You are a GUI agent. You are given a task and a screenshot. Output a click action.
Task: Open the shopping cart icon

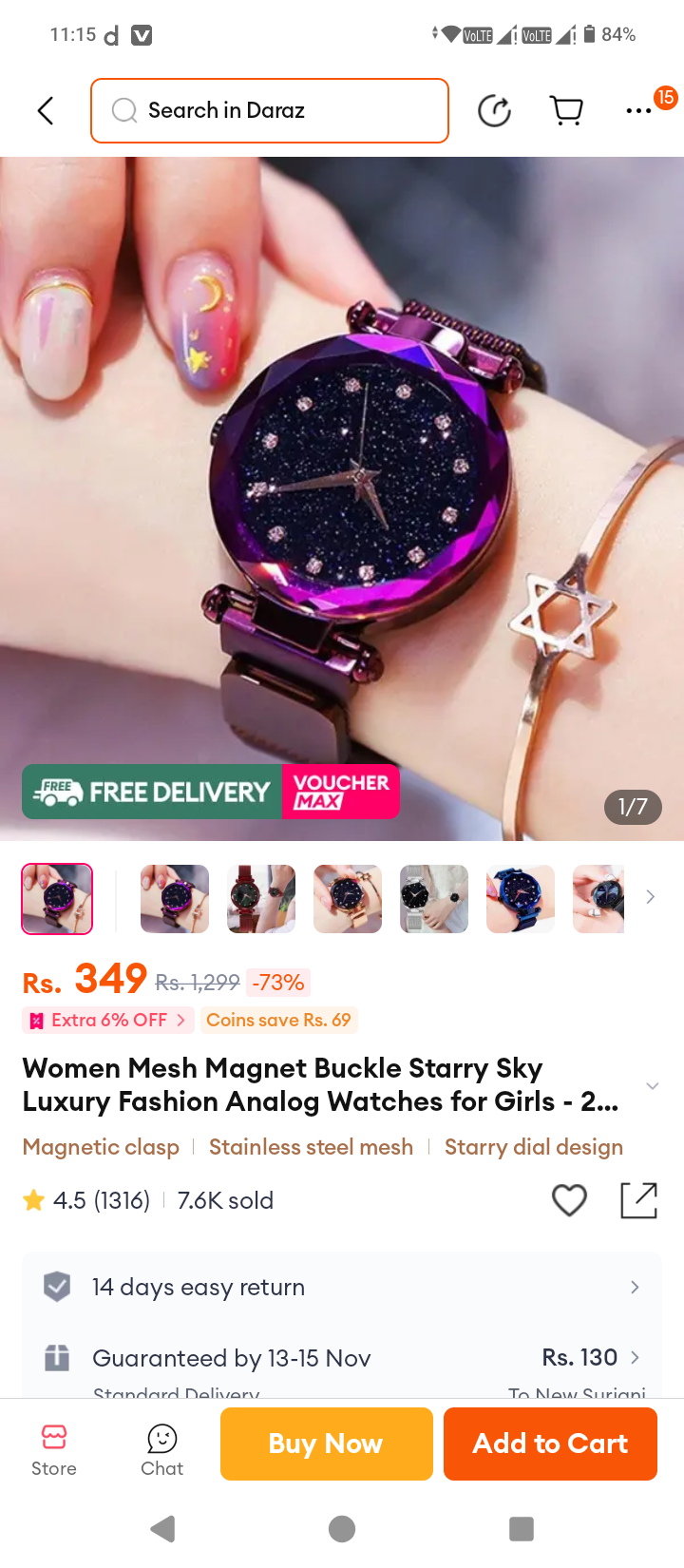point(567,110)
